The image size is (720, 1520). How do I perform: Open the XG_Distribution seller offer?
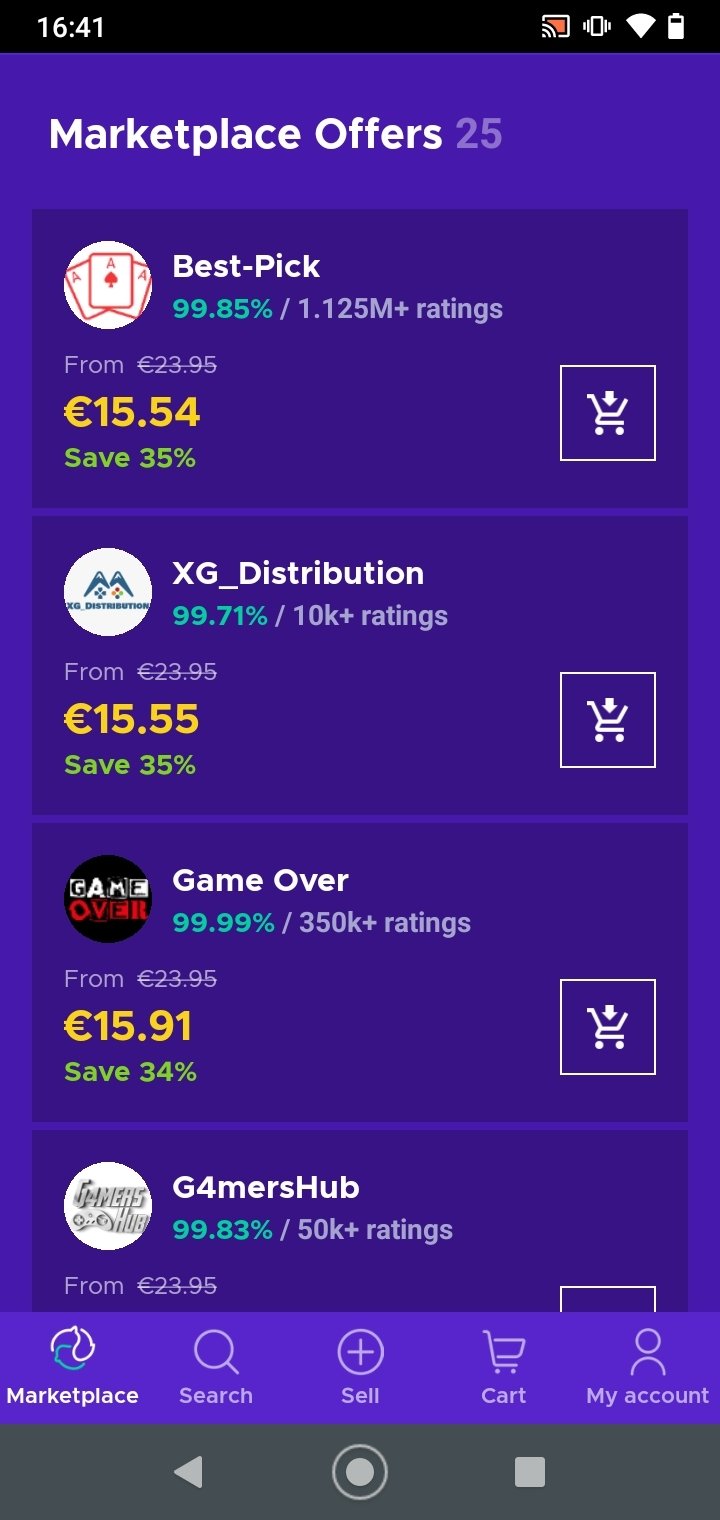pyautogui.click(x=298, y=574)
